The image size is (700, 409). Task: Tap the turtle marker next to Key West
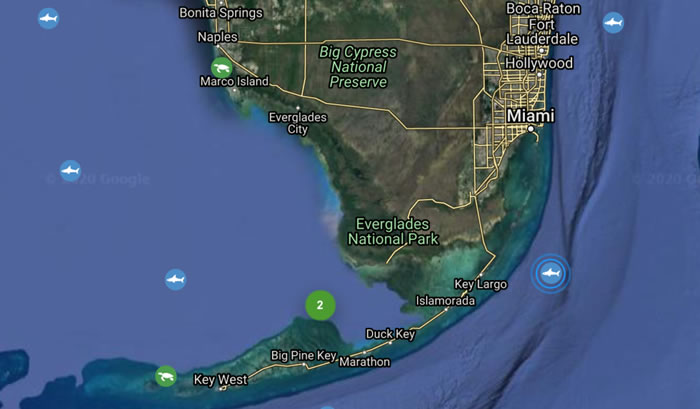click(x=166, y=377)
